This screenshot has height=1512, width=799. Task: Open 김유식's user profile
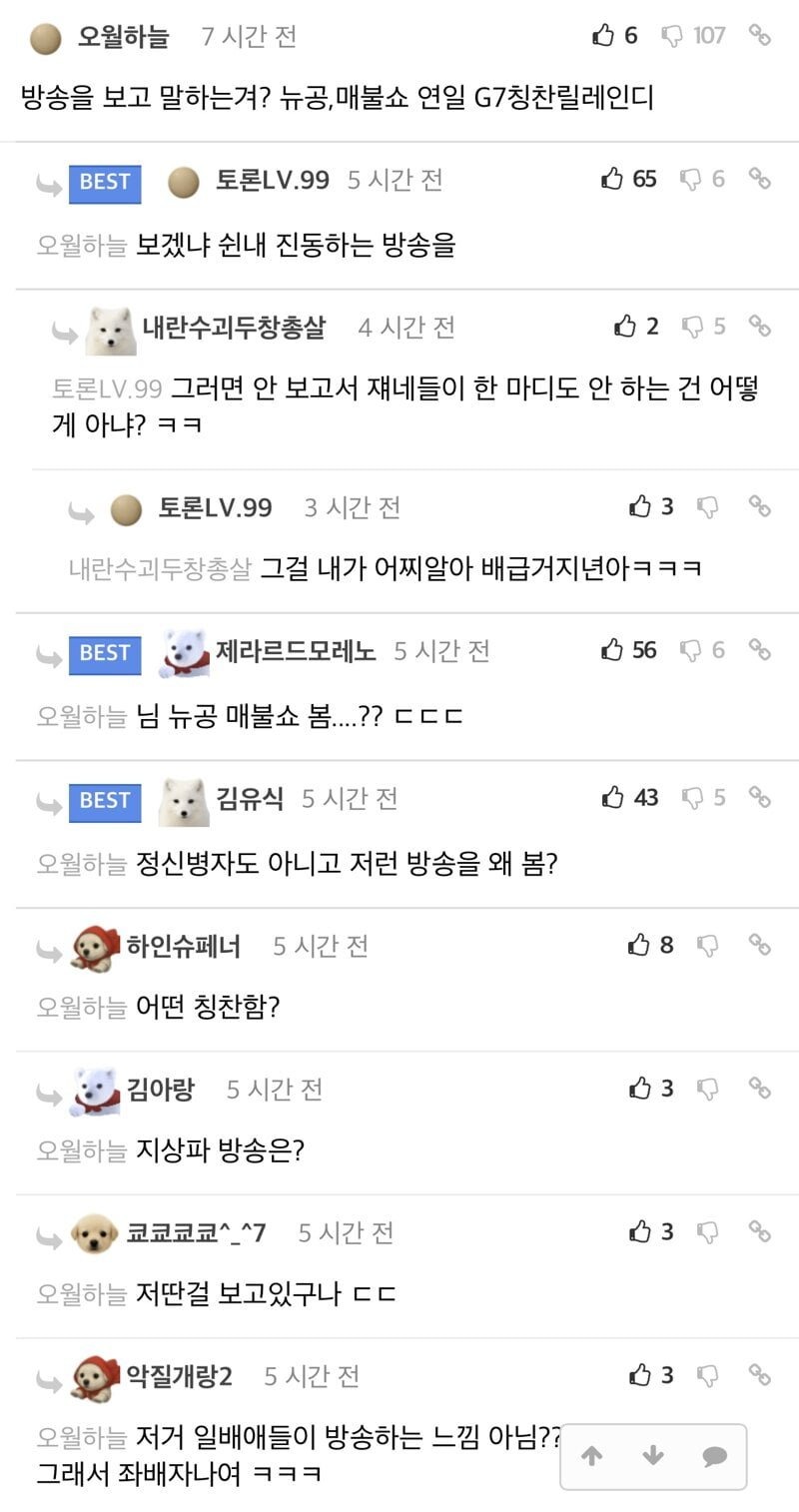(250, 799)
